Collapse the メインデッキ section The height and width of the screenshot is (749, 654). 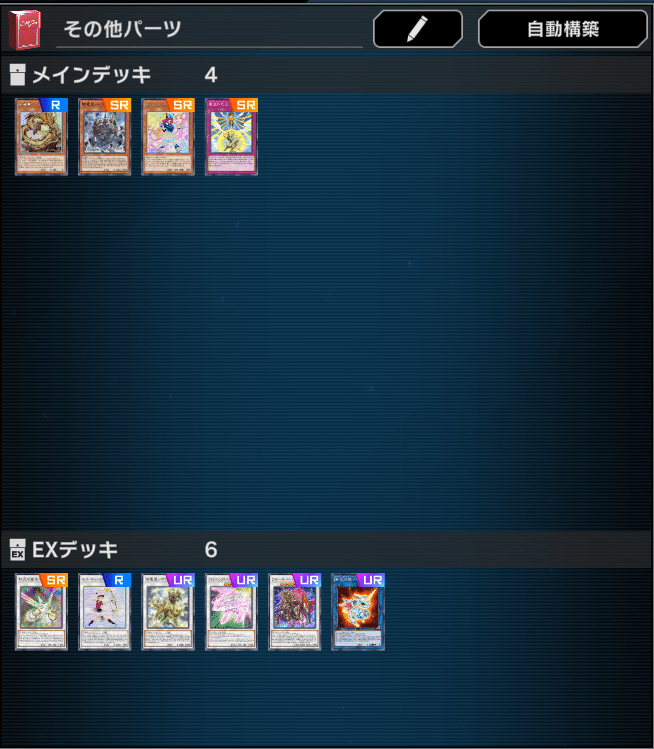pyautogui.click(x=17, y=75)
